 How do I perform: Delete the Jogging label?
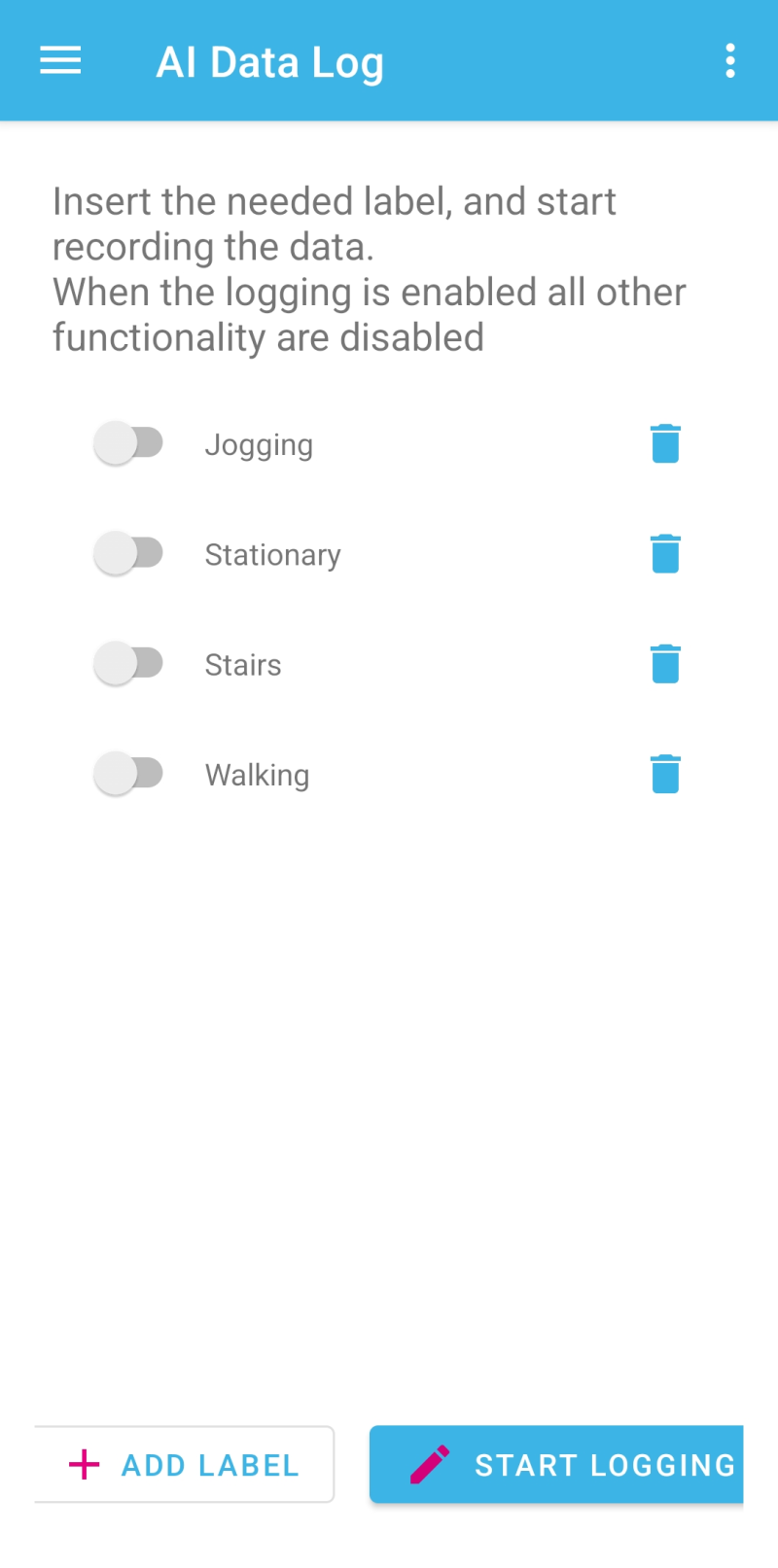tap(665, 443)
